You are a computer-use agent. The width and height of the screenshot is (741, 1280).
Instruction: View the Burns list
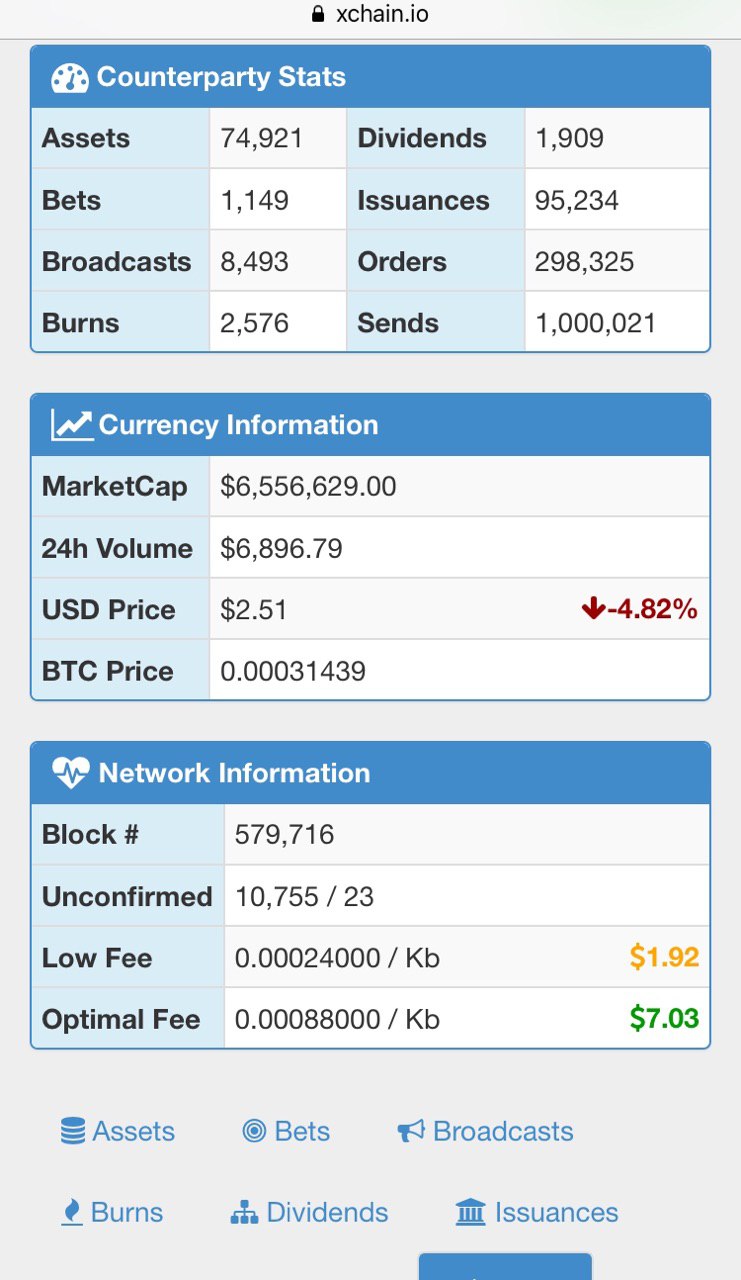tap(112, 1212)
